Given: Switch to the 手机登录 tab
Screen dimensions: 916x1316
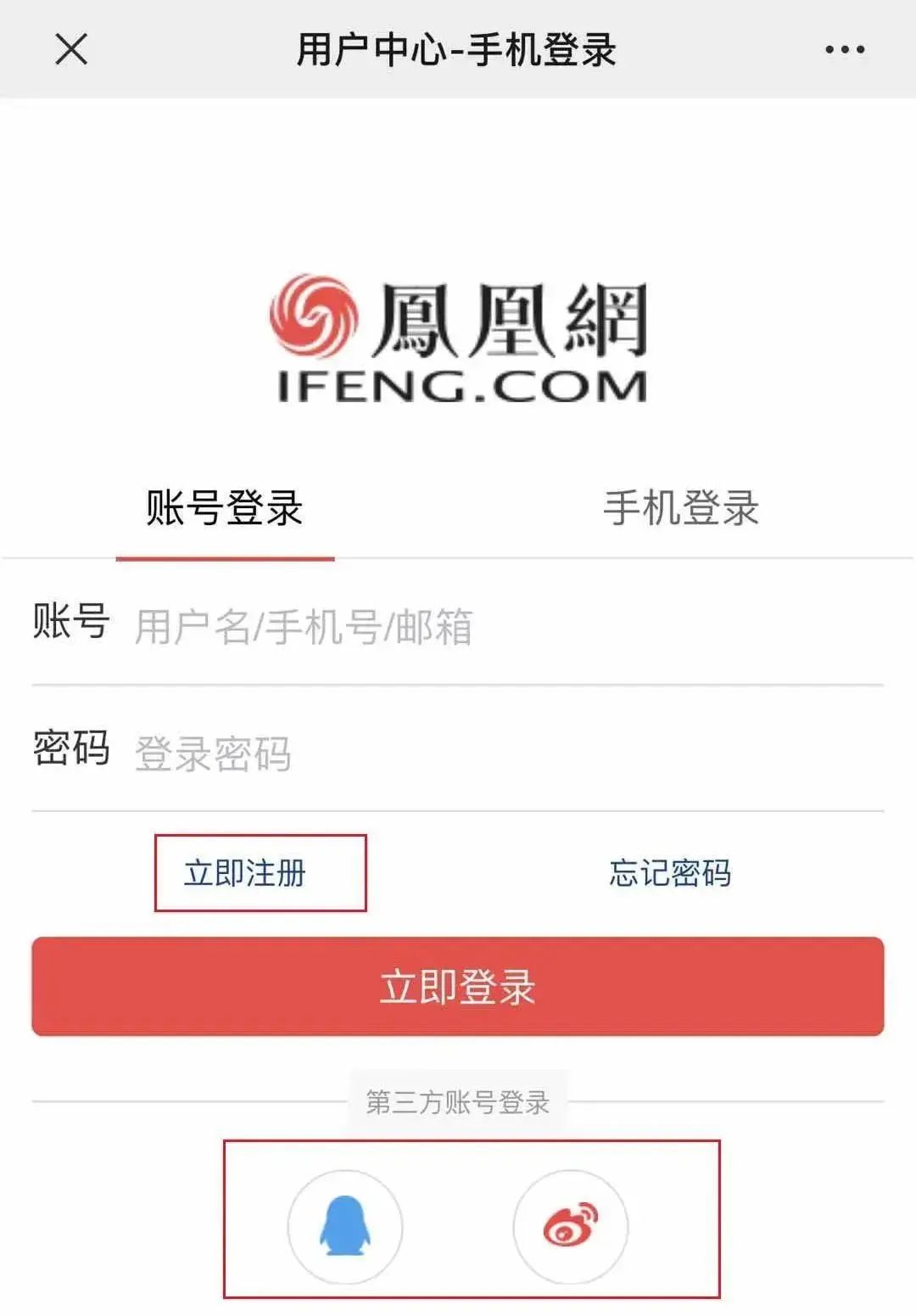Looking at the screenshot, I should 681,508.
